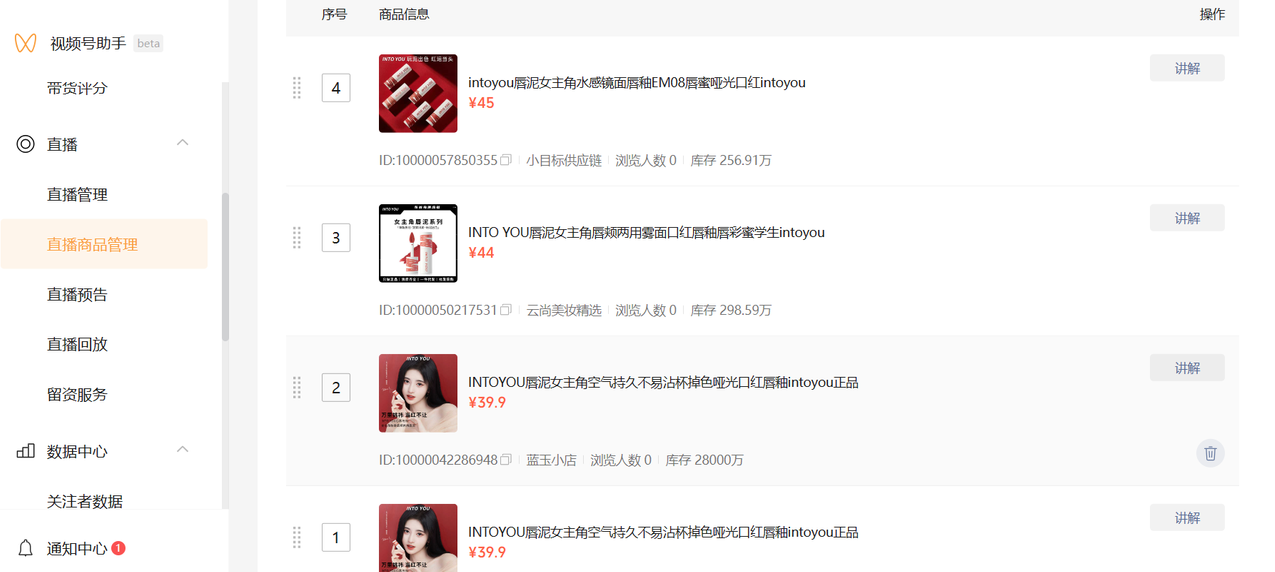Go to 直播预告 page
The image size is (1275, 572).
(77, 295)
